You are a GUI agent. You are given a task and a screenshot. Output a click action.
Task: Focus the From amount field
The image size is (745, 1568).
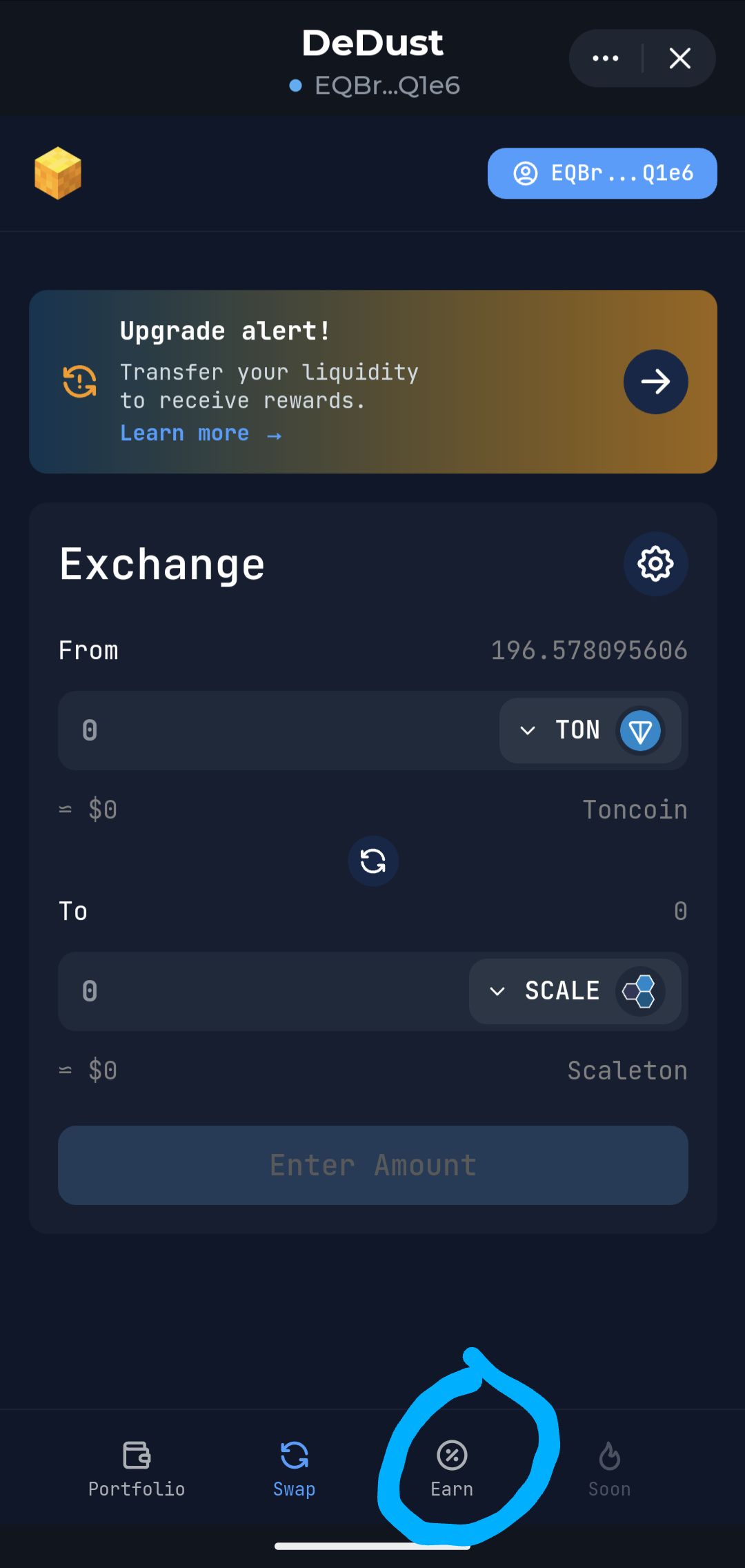276,730
